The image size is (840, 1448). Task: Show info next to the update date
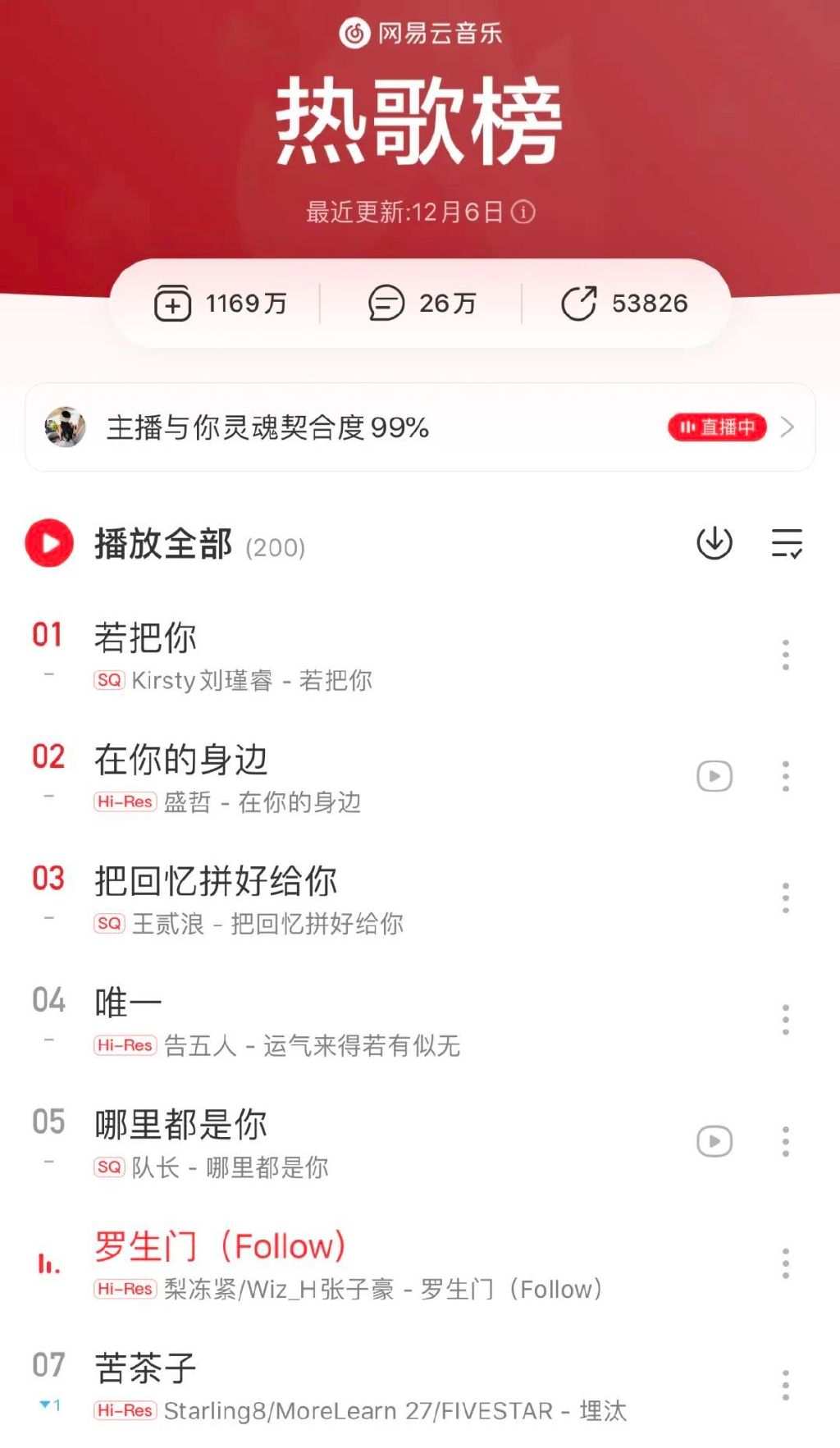tap(523, 212)
